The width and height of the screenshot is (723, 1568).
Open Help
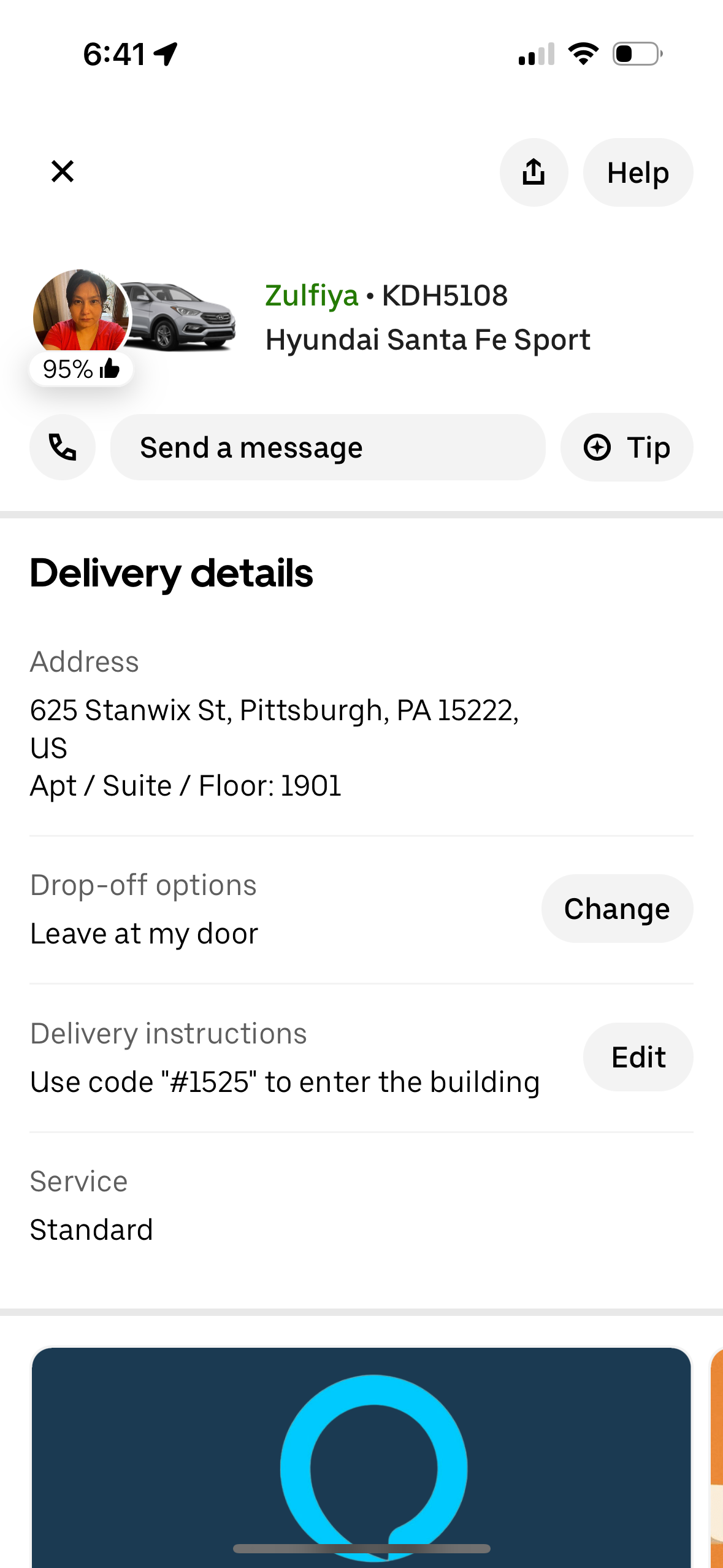click(x=637, y=172)
